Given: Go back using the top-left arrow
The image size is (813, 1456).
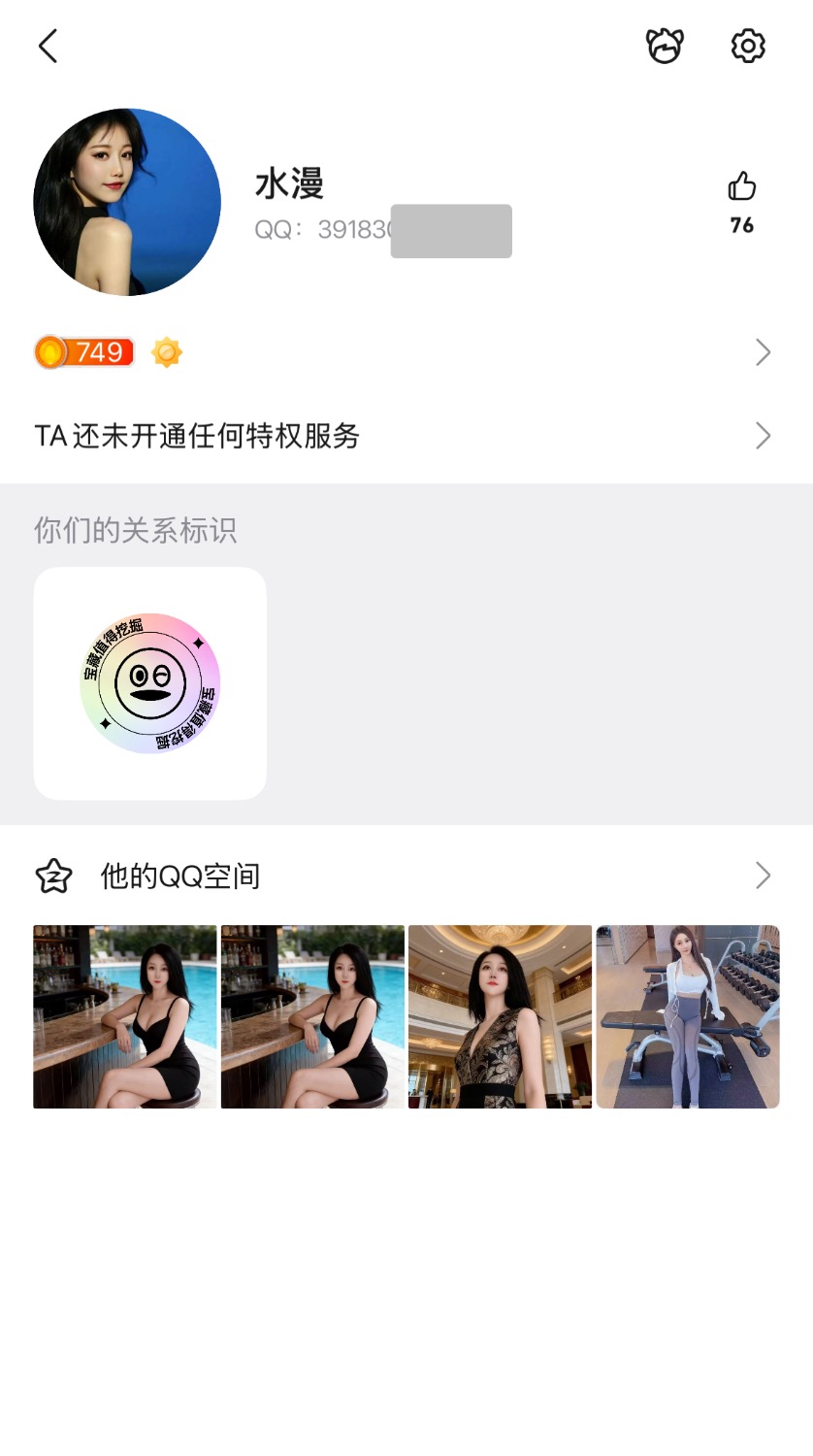Looking at the screenshot, I should pos(48,46).
